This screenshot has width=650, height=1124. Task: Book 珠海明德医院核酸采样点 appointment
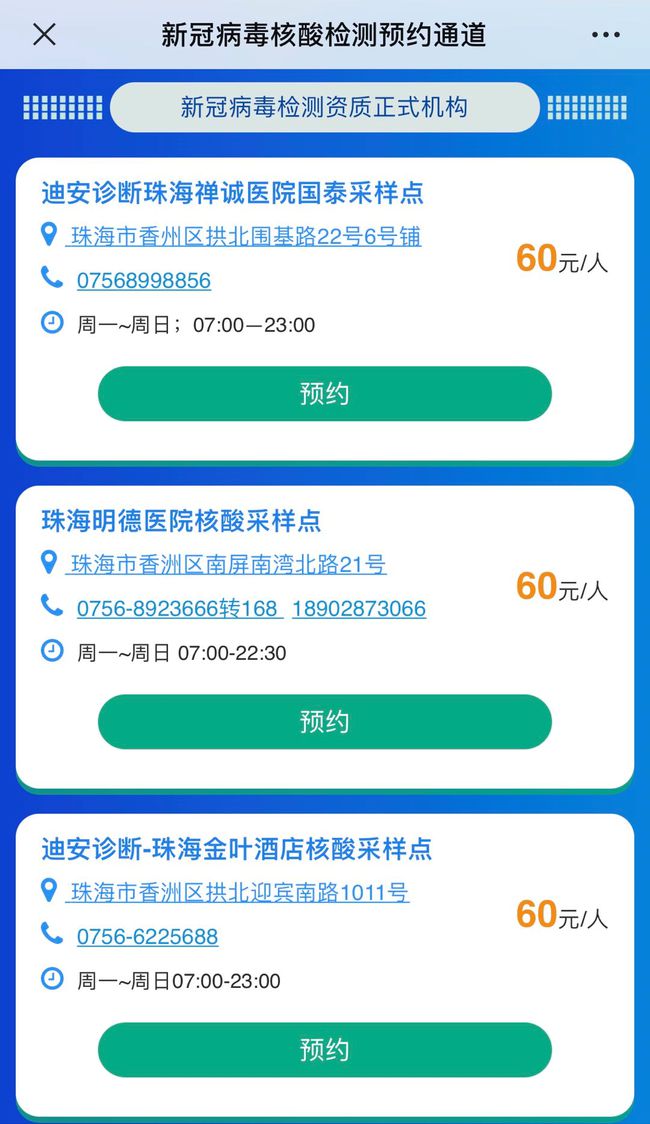tap(325, 722)
